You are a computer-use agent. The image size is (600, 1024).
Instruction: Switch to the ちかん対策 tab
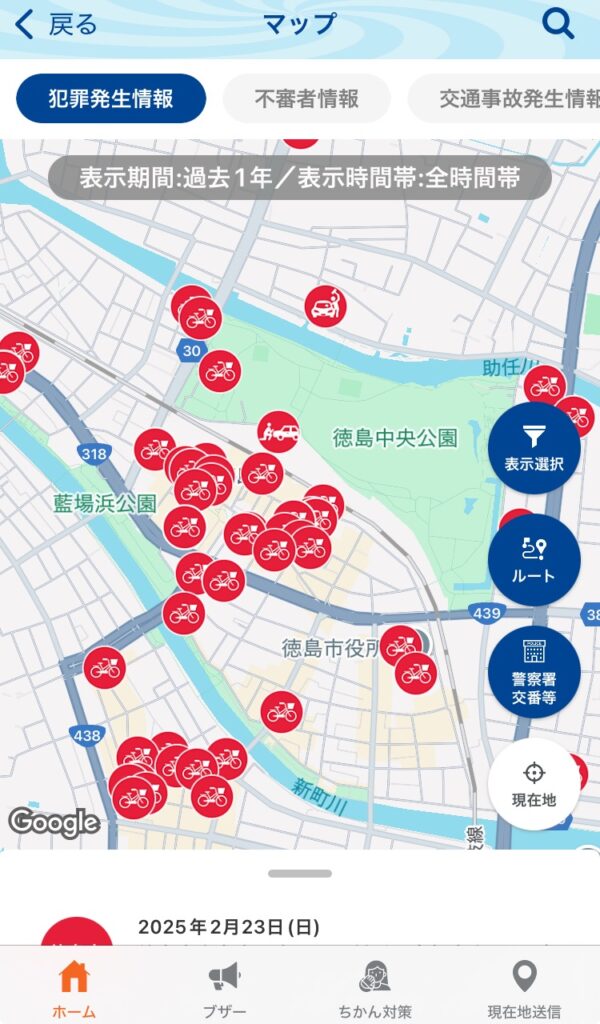tap(374, 988)
